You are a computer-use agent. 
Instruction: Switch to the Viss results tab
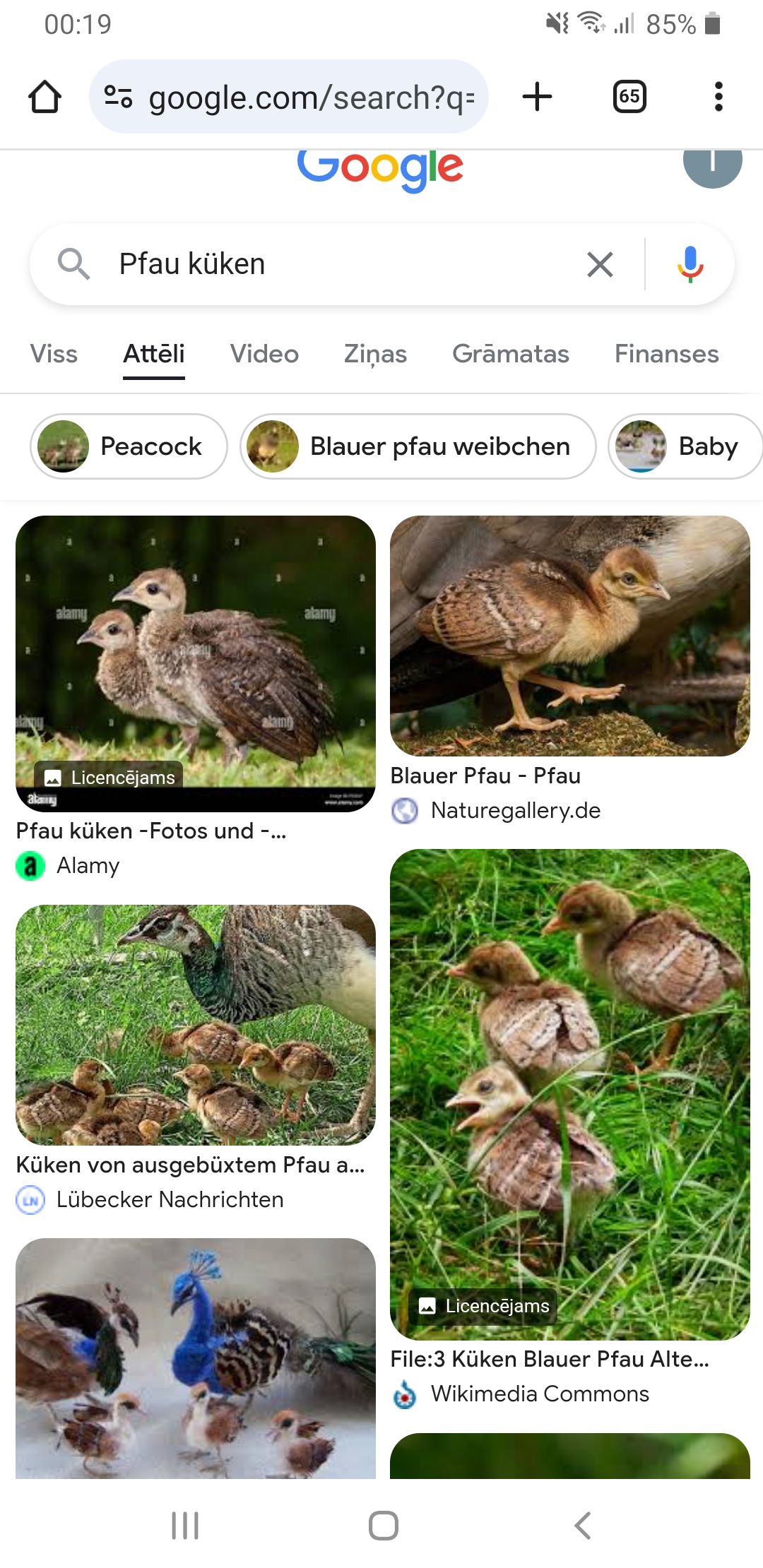(x=54, y=354)
